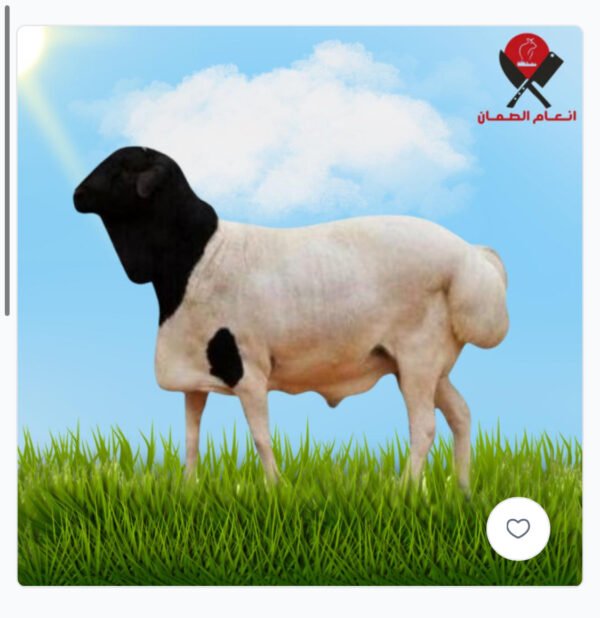Add this sheep to favorites with the heart
600x618 pixels.
518,528
